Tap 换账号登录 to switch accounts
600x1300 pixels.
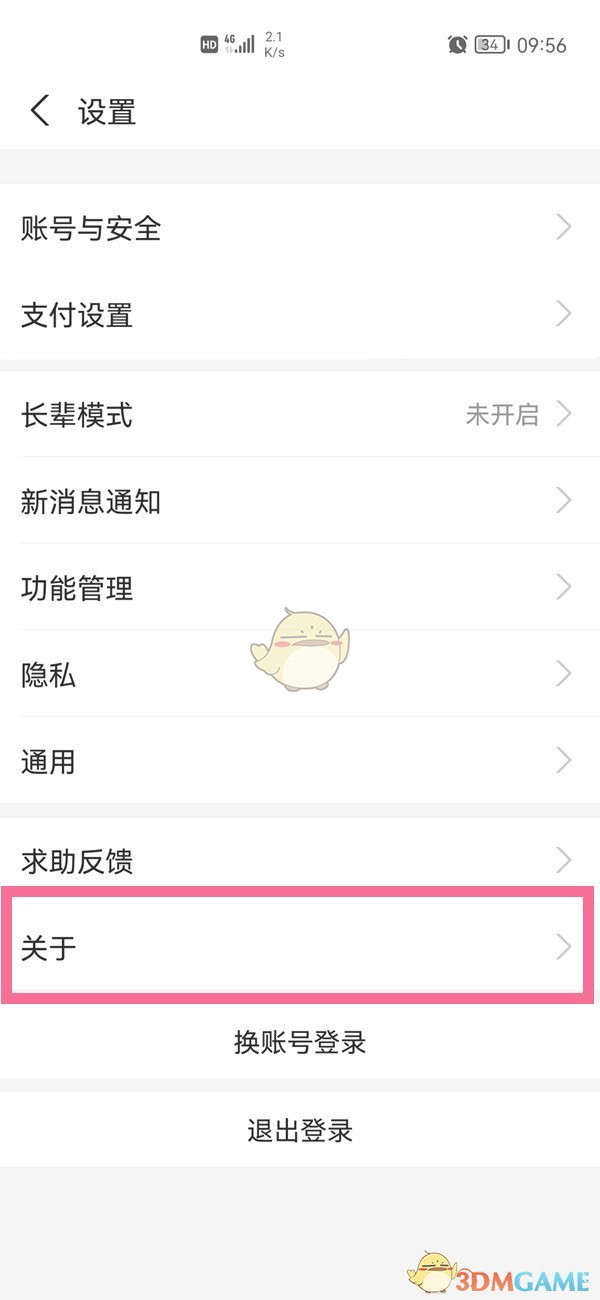tap(300, 1043)
